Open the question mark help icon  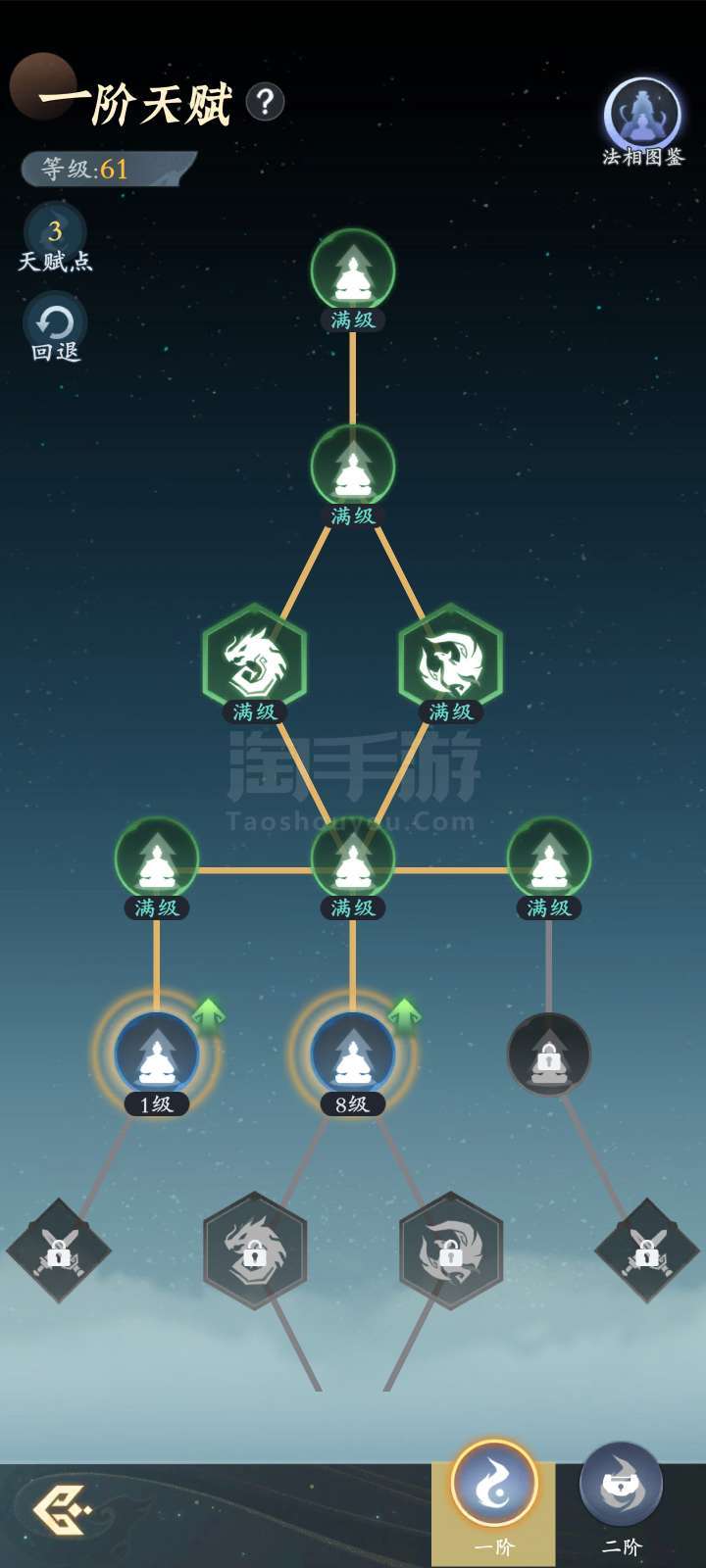click(x=265, y=102)
